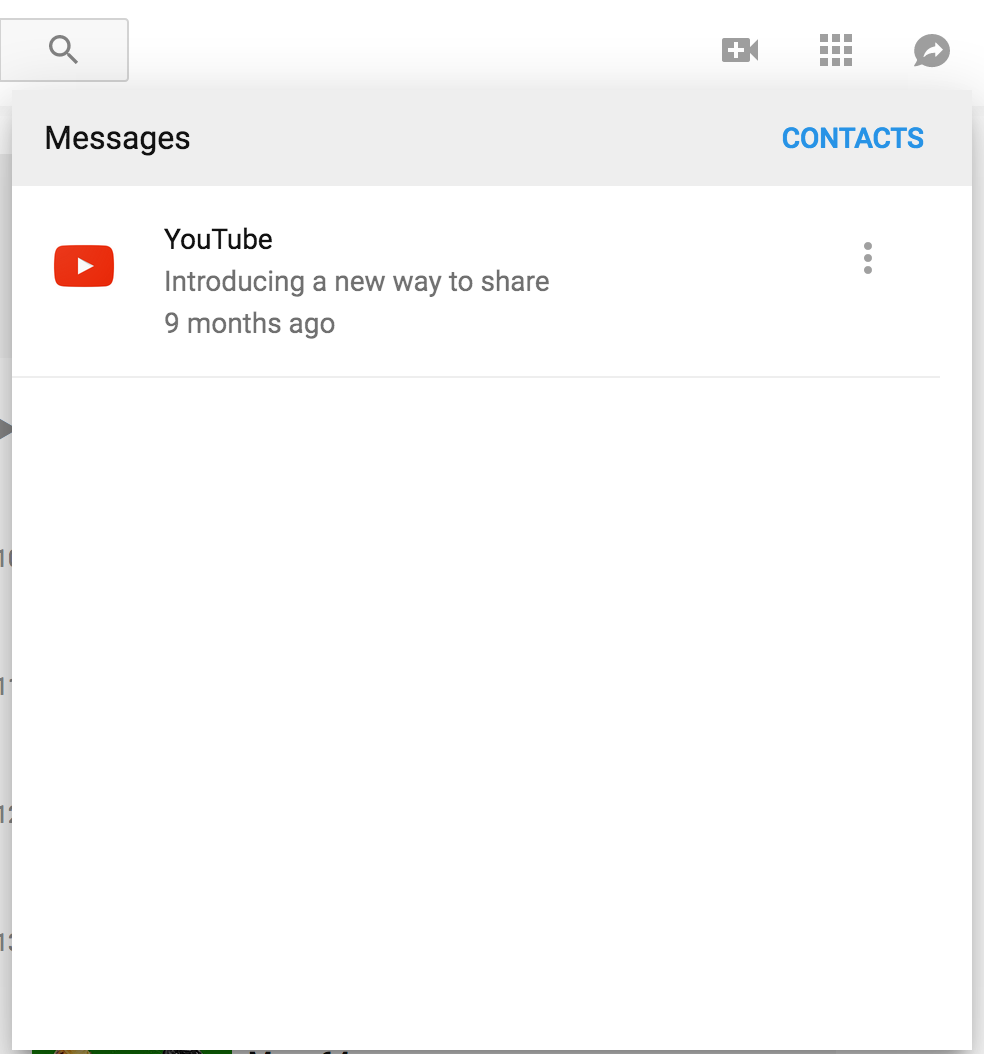Open CONTACTS in the Messages panel
Image resolution: width=984 pixels, height=1054 pixels.
[852, 138]
